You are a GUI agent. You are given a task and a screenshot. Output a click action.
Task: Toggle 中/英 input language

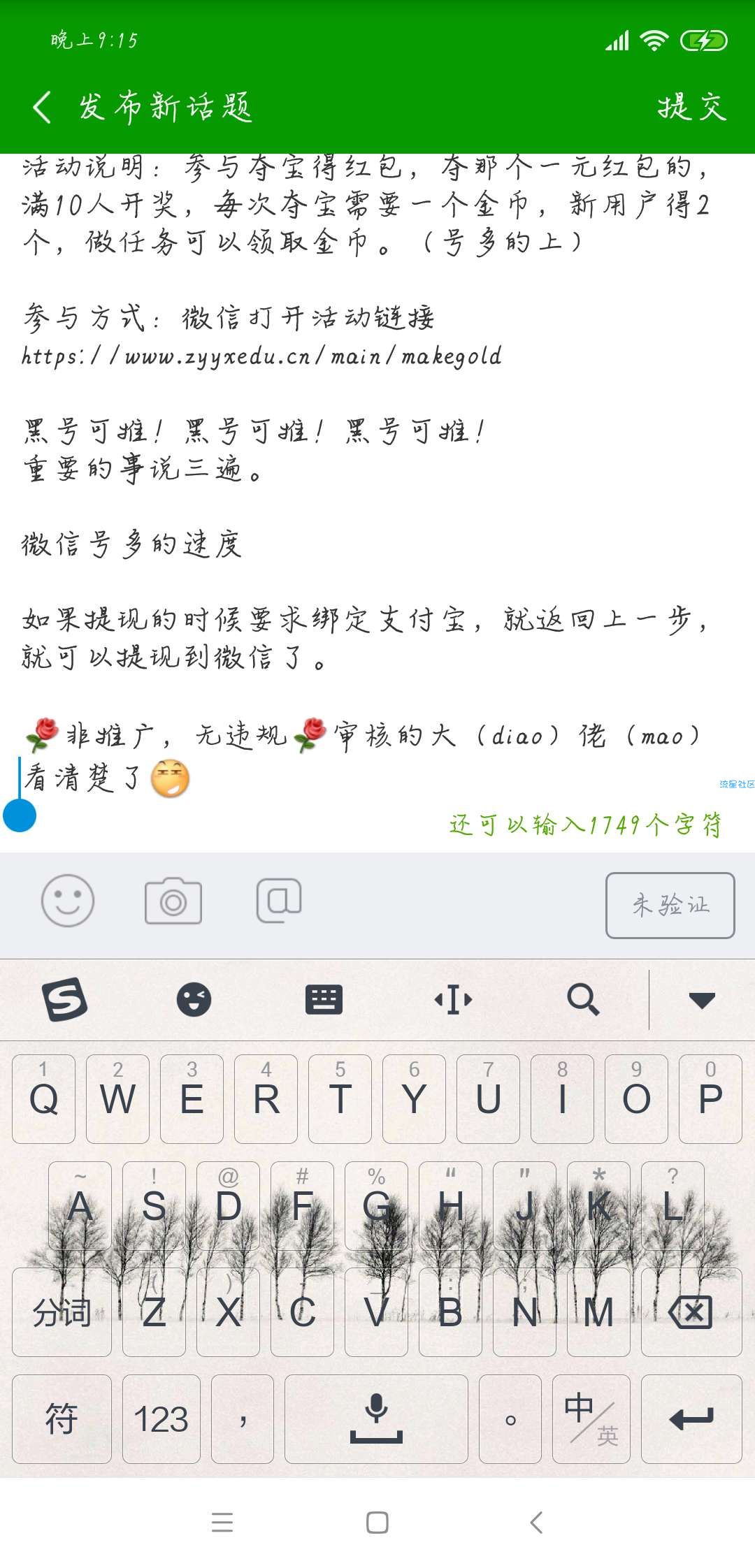[x=591, y=1419]
